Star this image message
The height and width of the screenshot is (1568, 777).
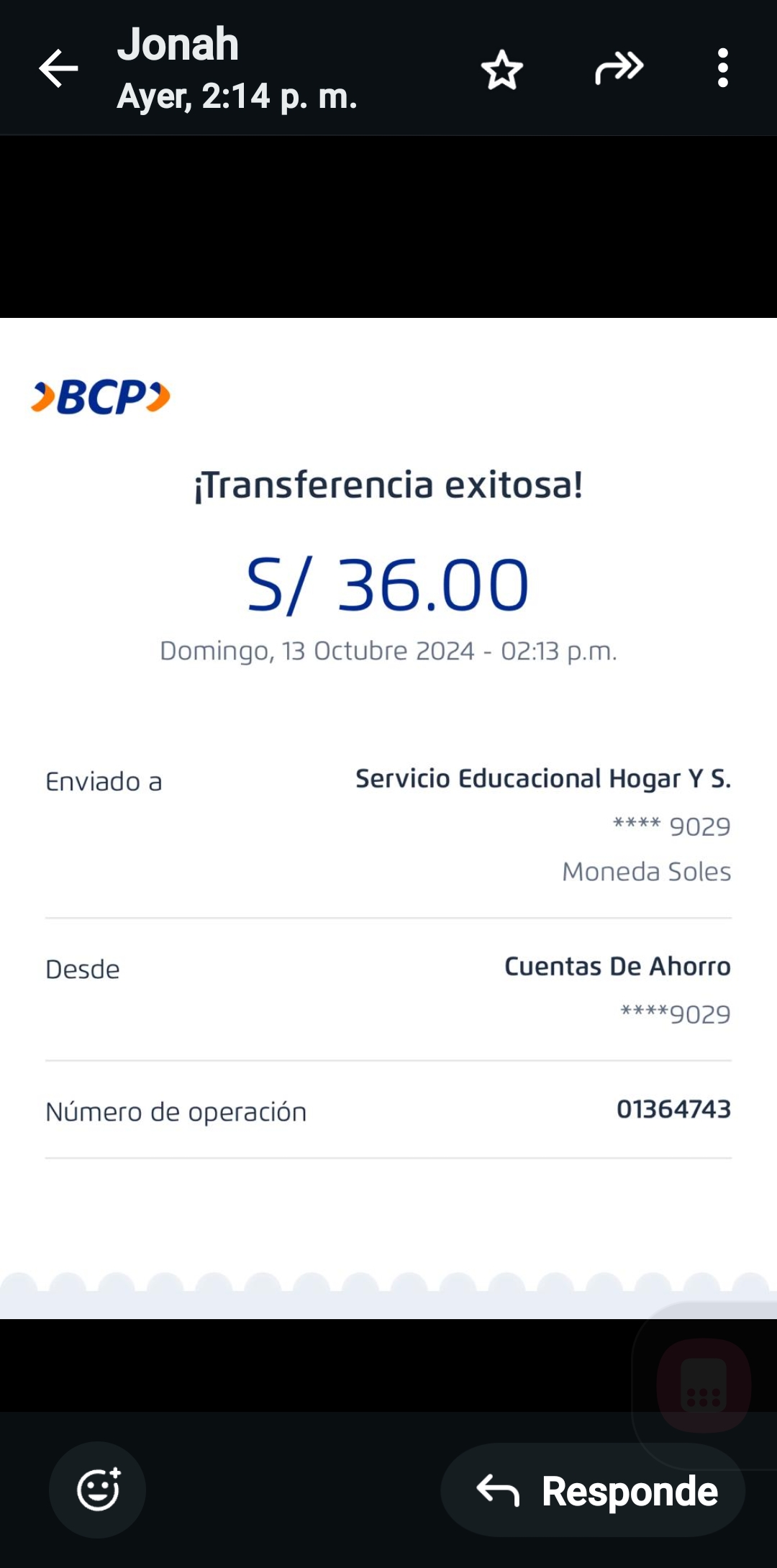[x=501, y=70]
